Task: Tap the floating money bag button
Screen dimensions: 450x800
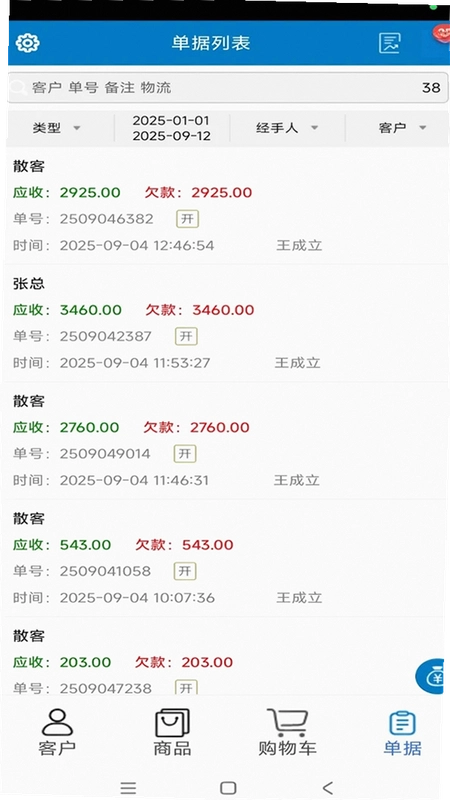Action: [x=432, y=677]
